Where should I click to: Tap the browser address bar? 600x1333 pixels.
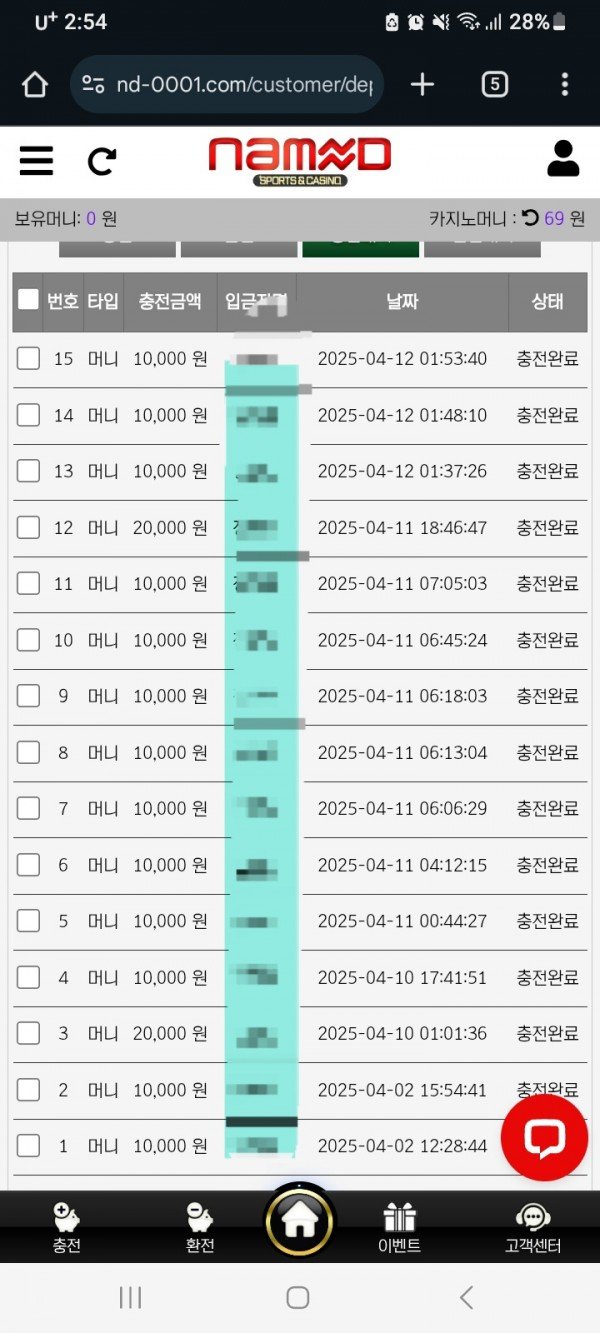click(228, 84)
